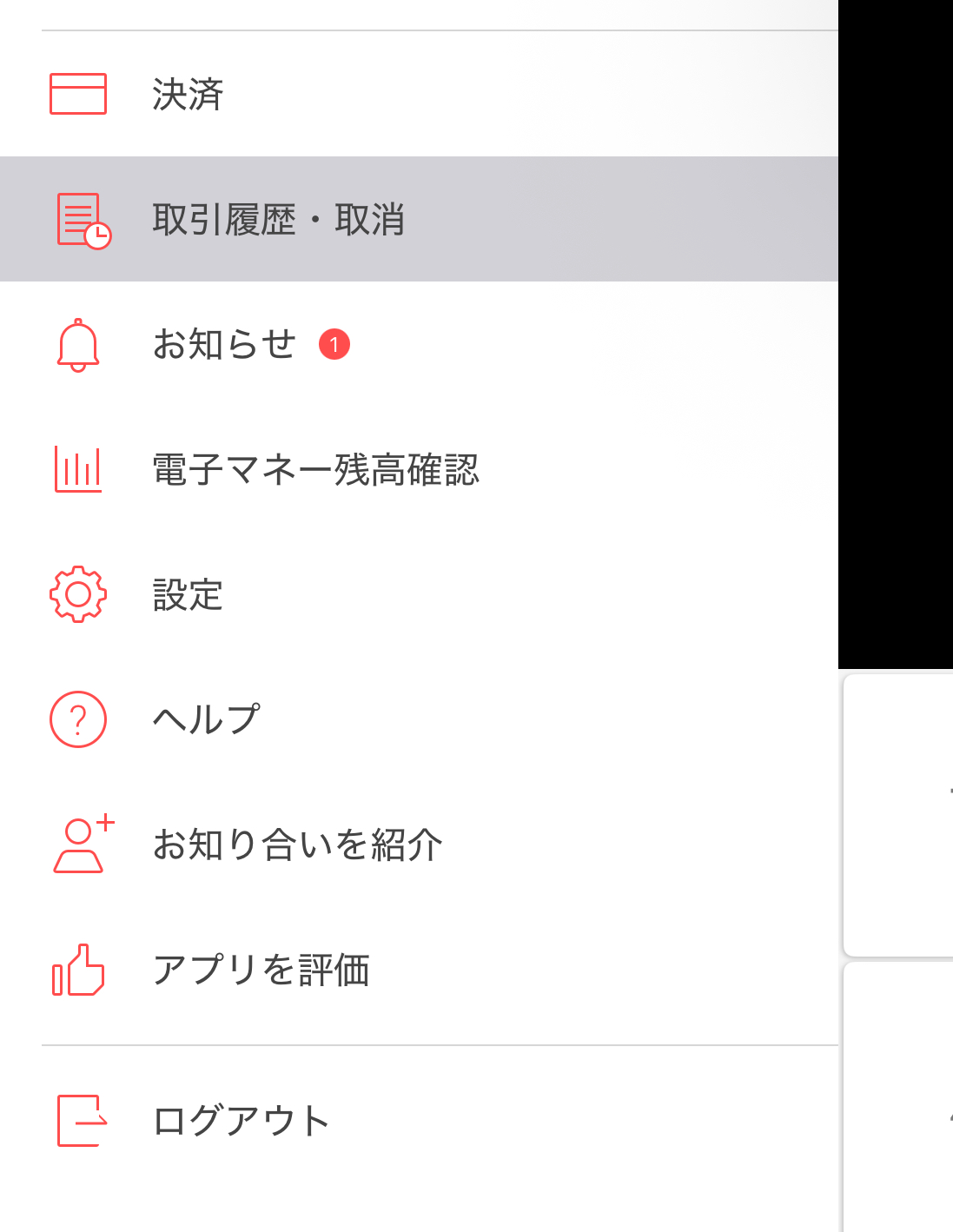Click the darkened area outside the menu

(895, 348)
